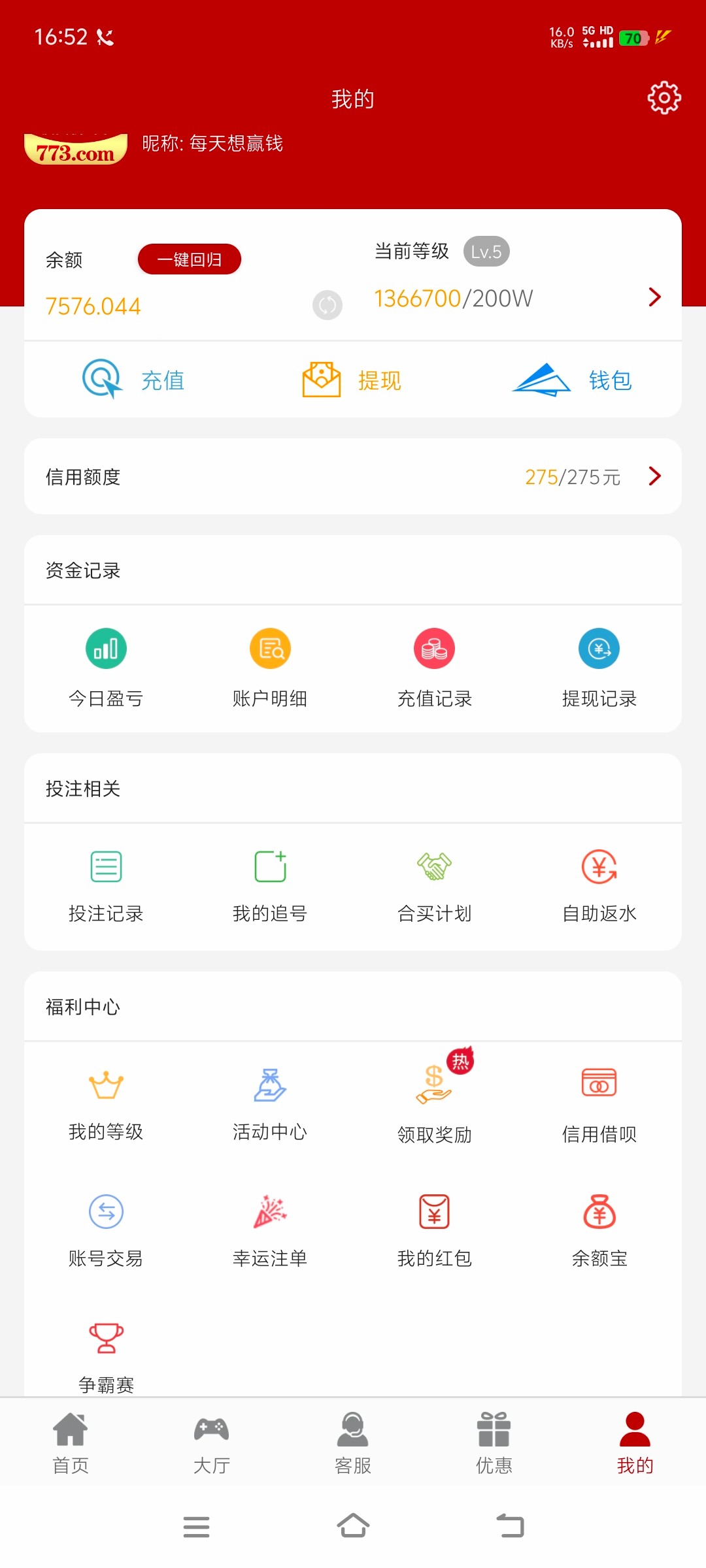Image resolution: width=706 pixels, height=1568 pixels.
Task: Go back using system back button
Action: (x=510, y=1526)
